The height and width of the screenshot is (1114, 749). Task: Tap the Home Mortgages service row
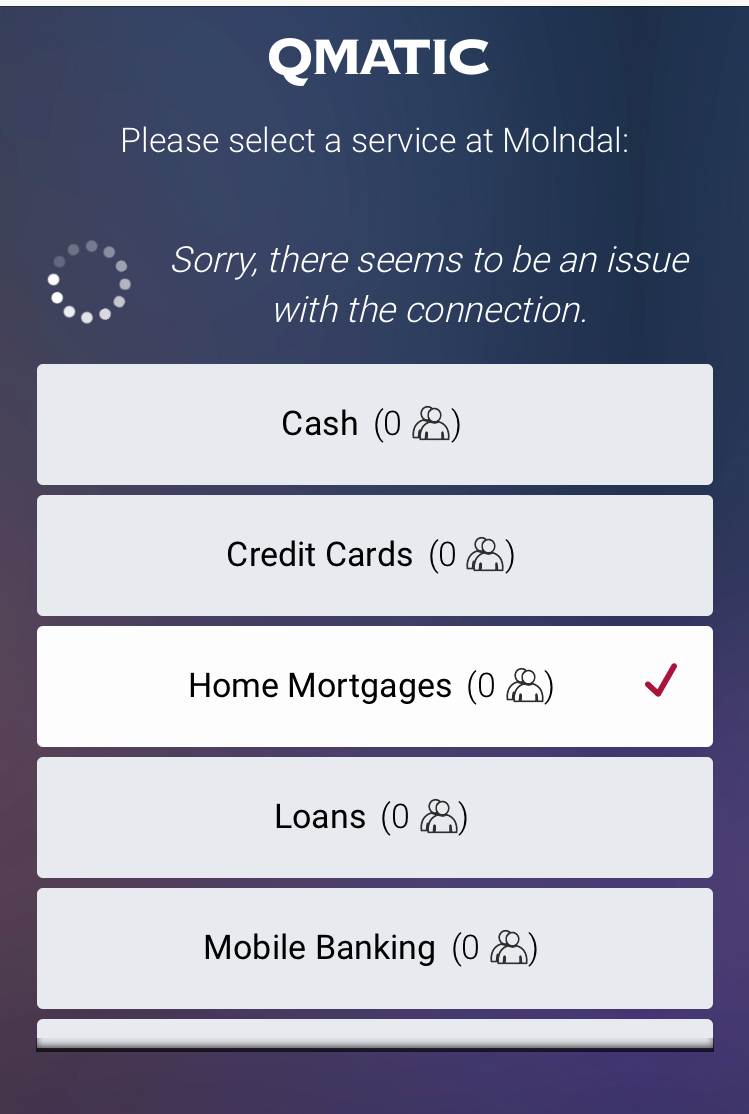coord(374,686)
